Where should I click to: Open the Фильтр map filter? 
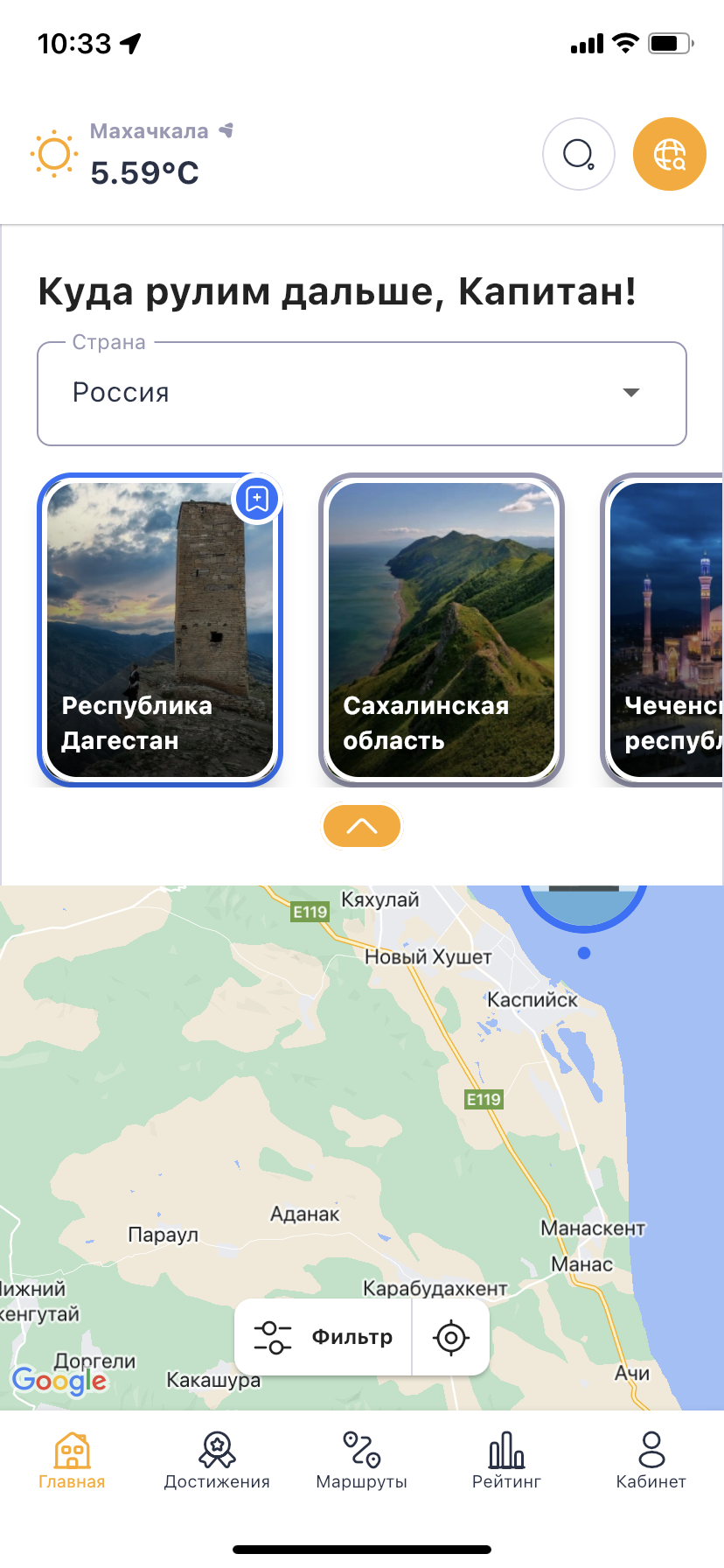pos(324,1337)
